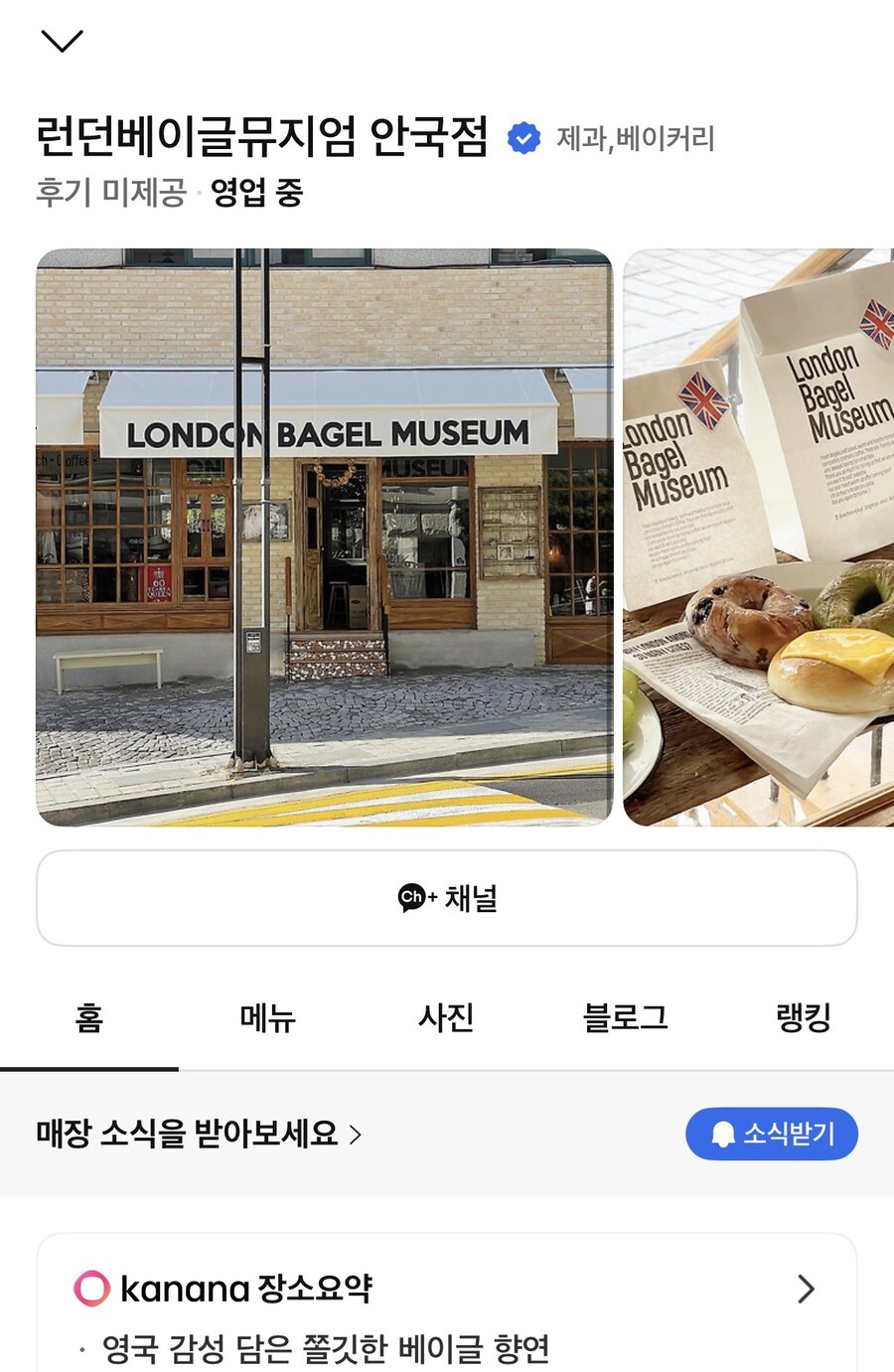Open the 블로그 tab
The image size is (894, 1372).
[x=626, y=1018]
